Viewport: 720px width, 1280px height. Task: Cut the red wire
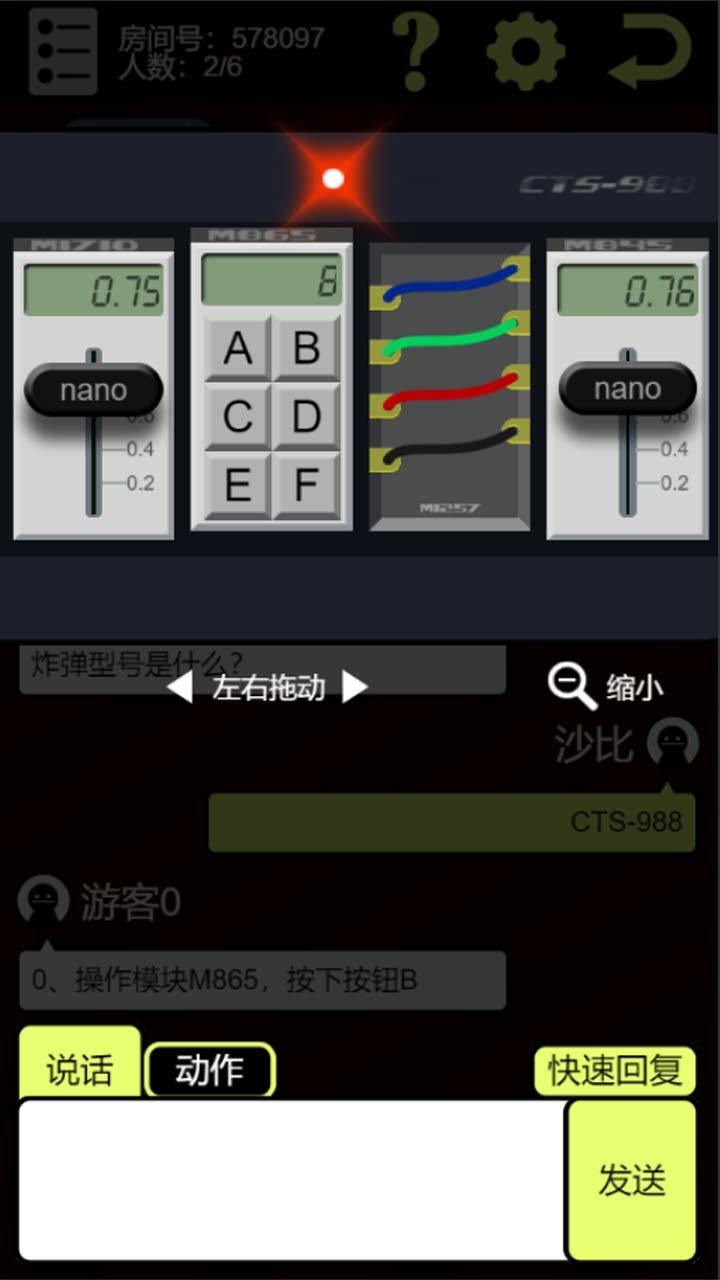450,391
